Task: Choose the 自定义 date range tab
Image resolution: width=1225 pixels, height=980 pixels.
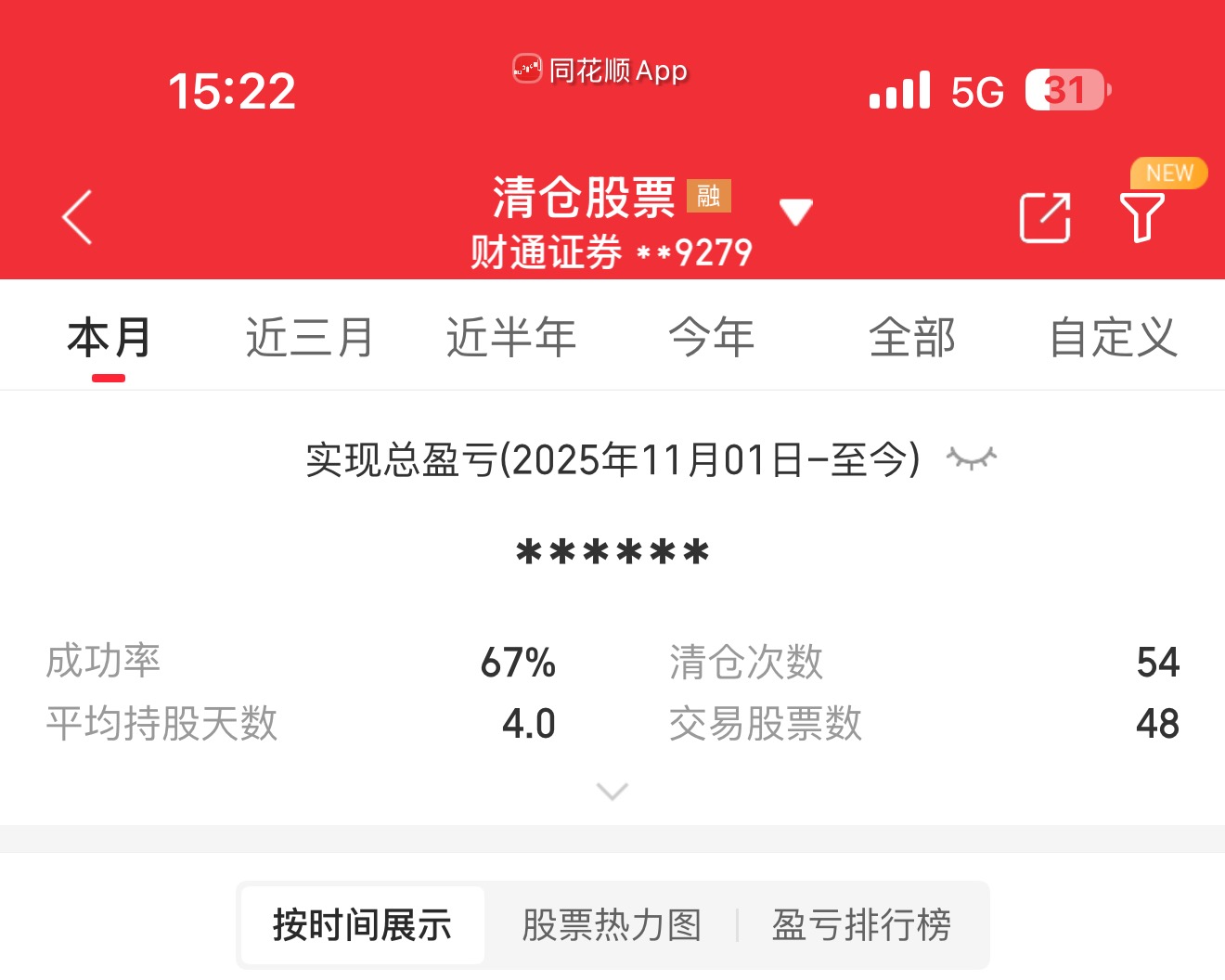Action: (1113, 338)
